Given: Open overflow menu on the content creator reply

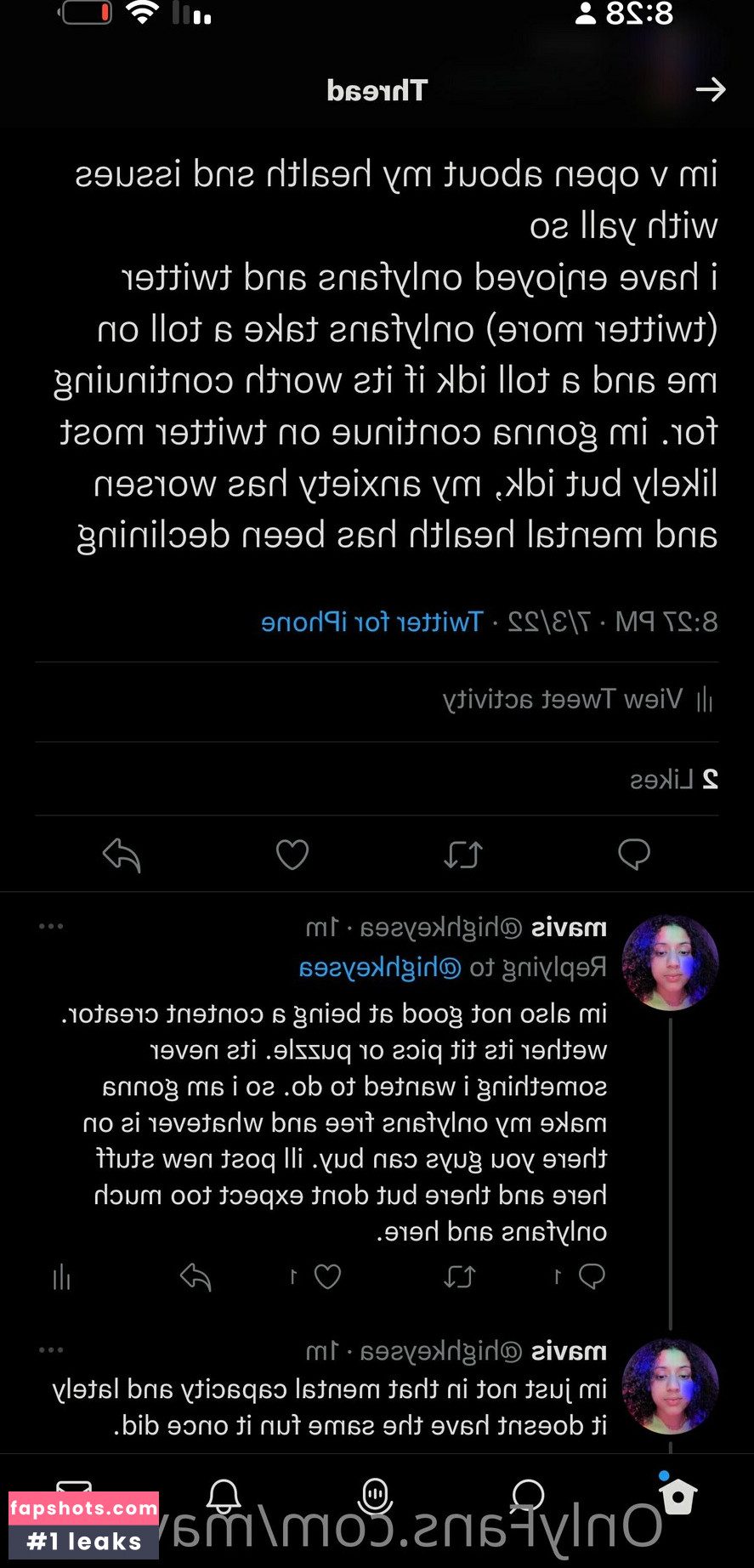Looking at the screenshot, I should 51,926.
